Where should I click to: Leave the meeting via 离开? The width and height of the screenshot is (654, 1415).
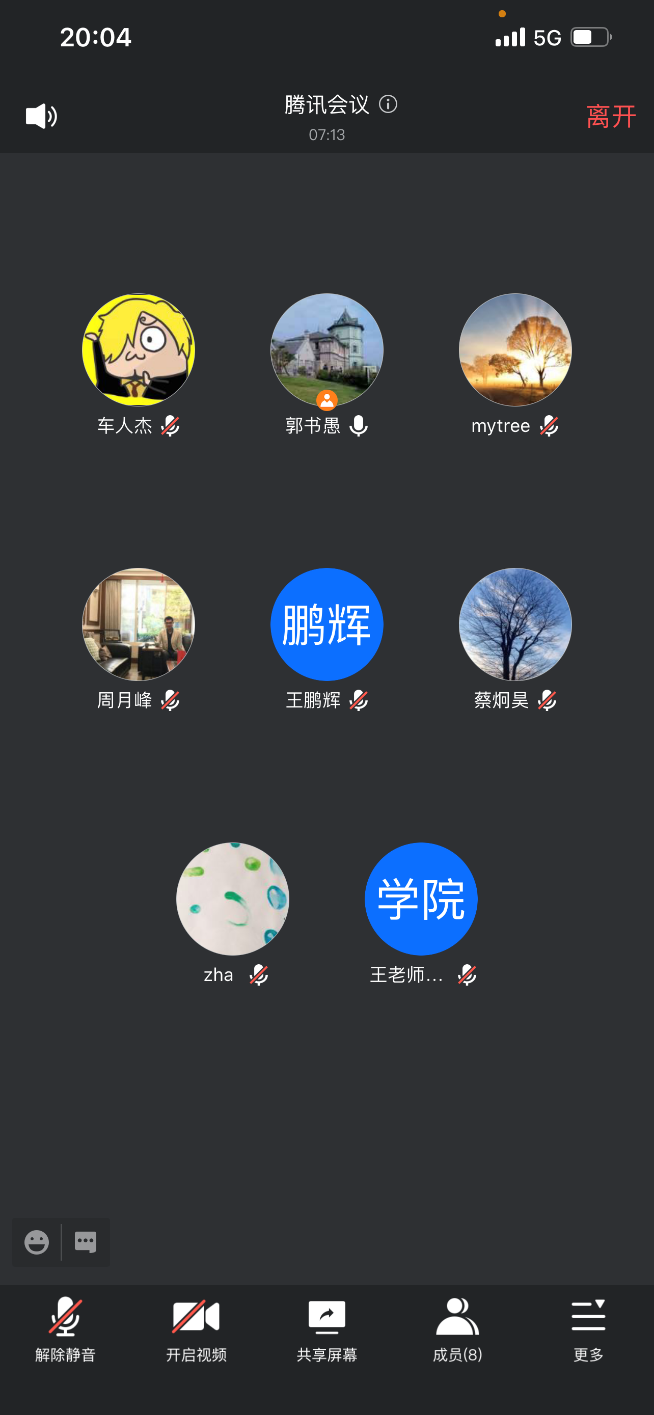tap(611, 117)
